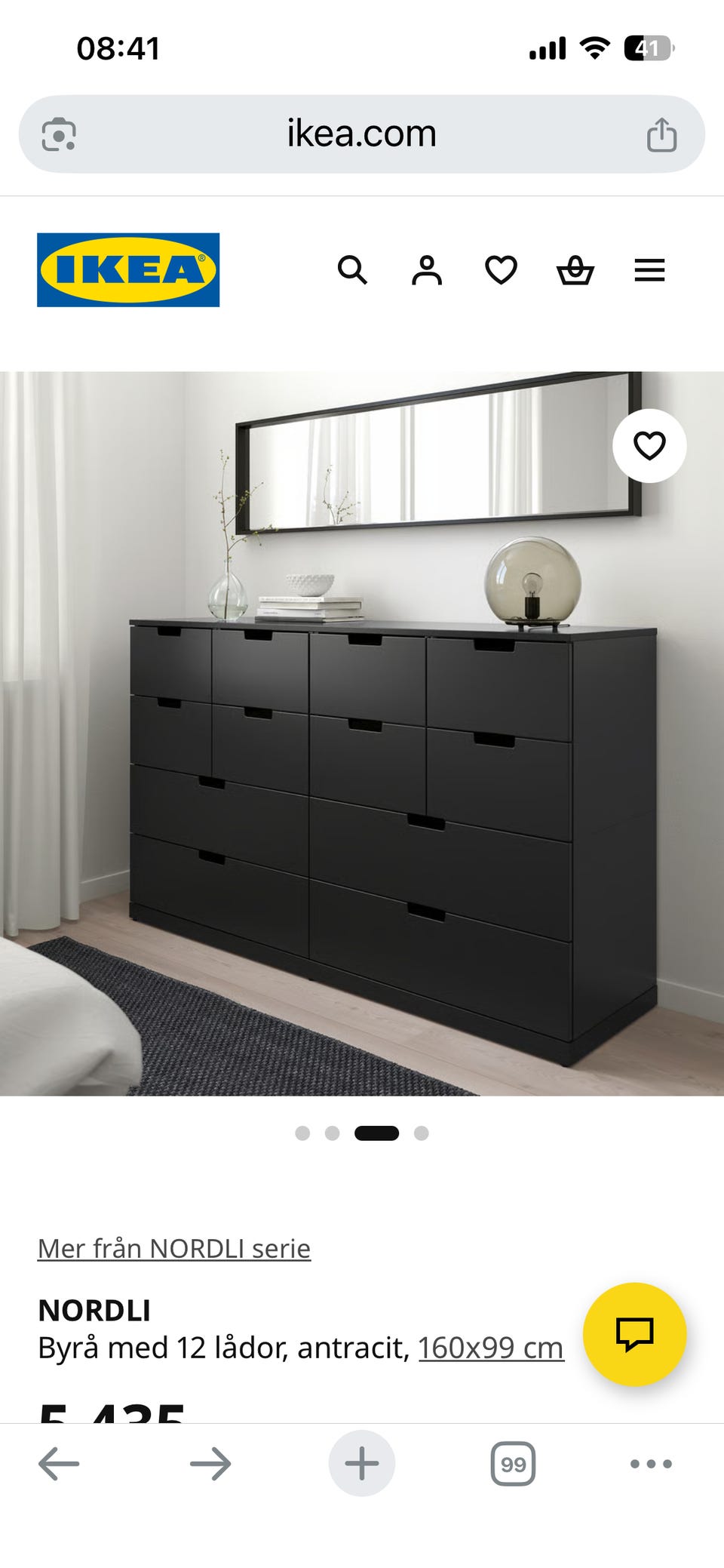Open the shopping basket icon
The image size is (724, 1568).
click(575, 271)
